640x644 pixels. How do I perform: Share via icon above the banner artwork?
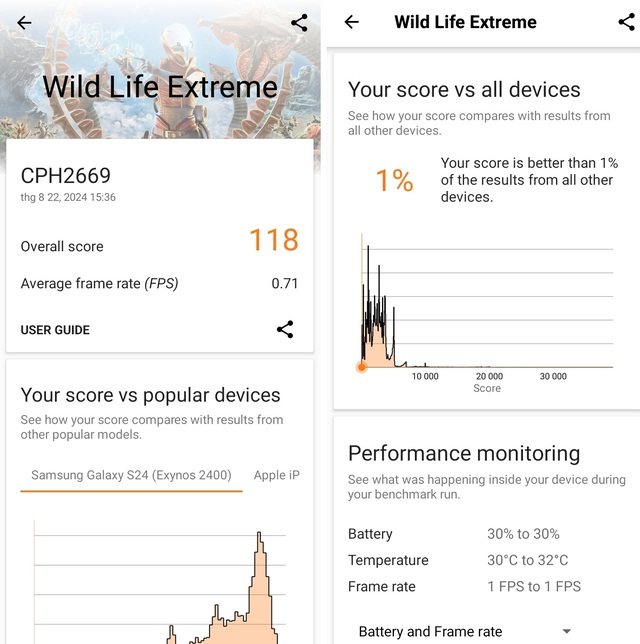[299, 23]
